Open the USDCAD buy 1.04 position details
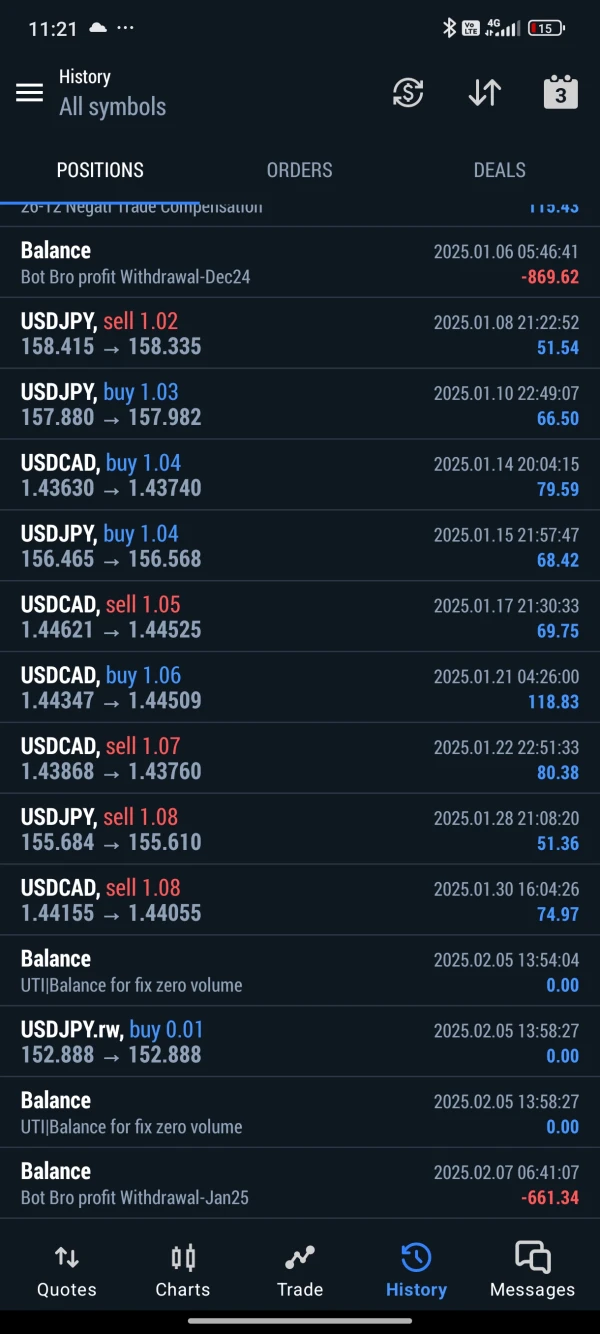This screenshot has width=600, height=1334. [300, 476]
